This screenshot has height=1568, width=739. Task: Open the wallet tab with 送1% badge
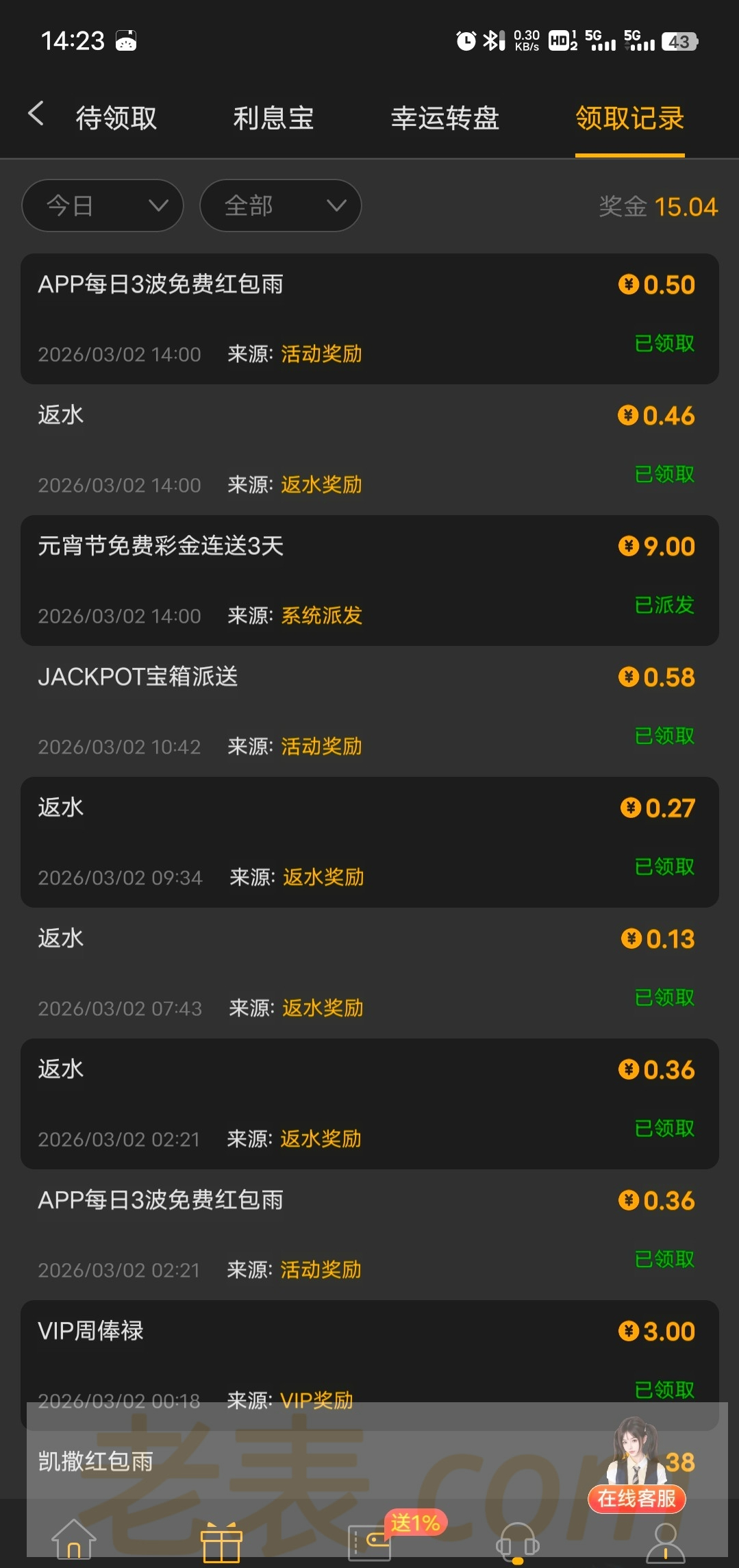tap(371, 1541)
